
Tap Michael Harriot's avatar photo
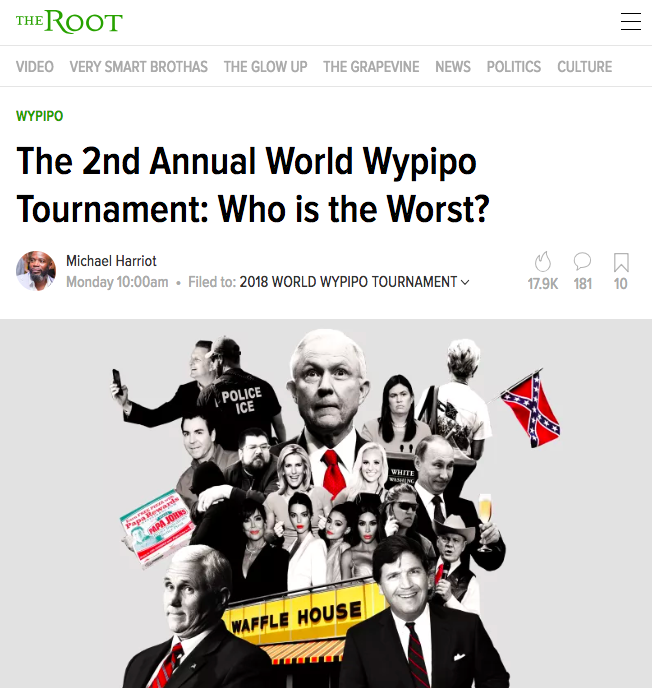point(36,271)
